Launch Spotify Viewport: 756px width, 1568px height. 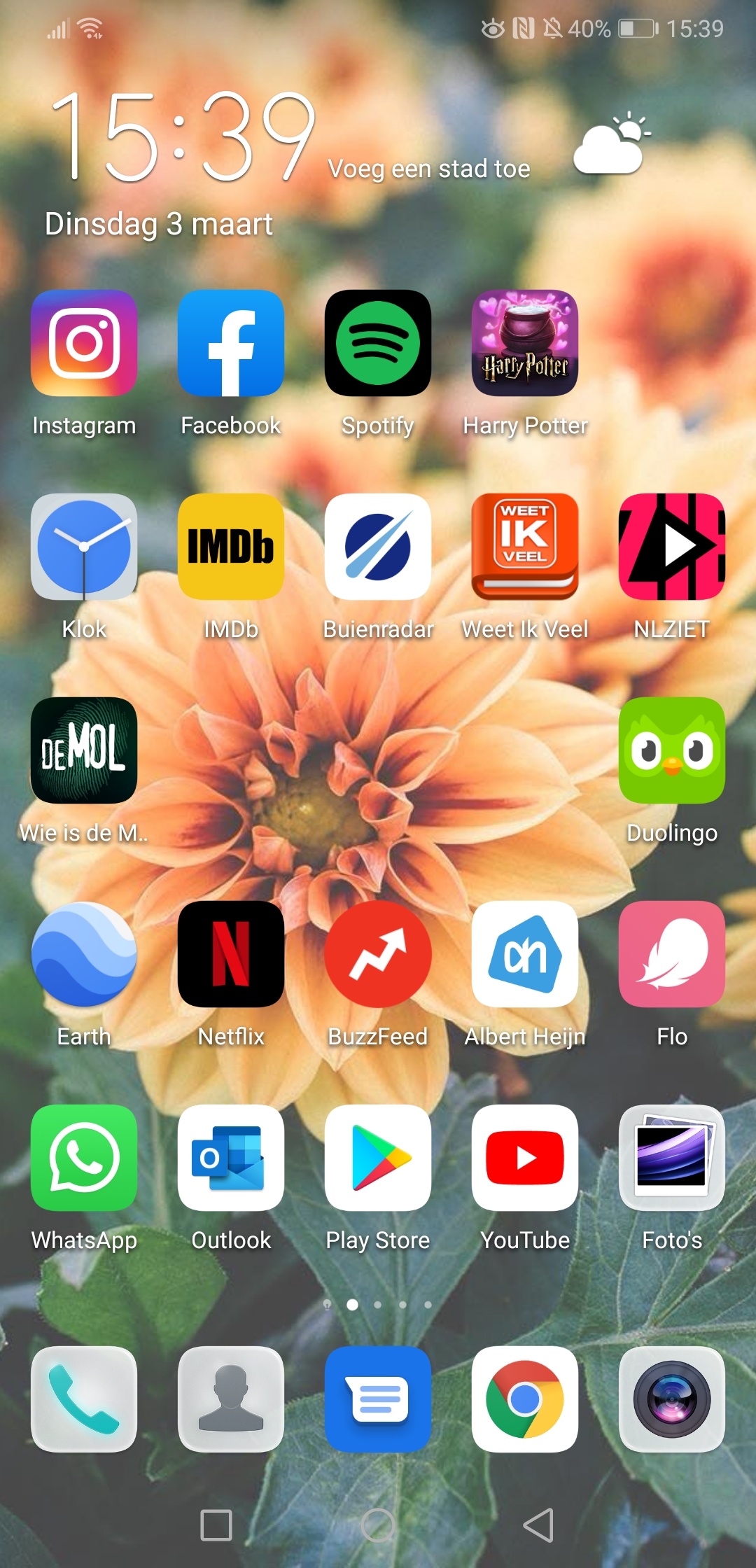(378, 343)
